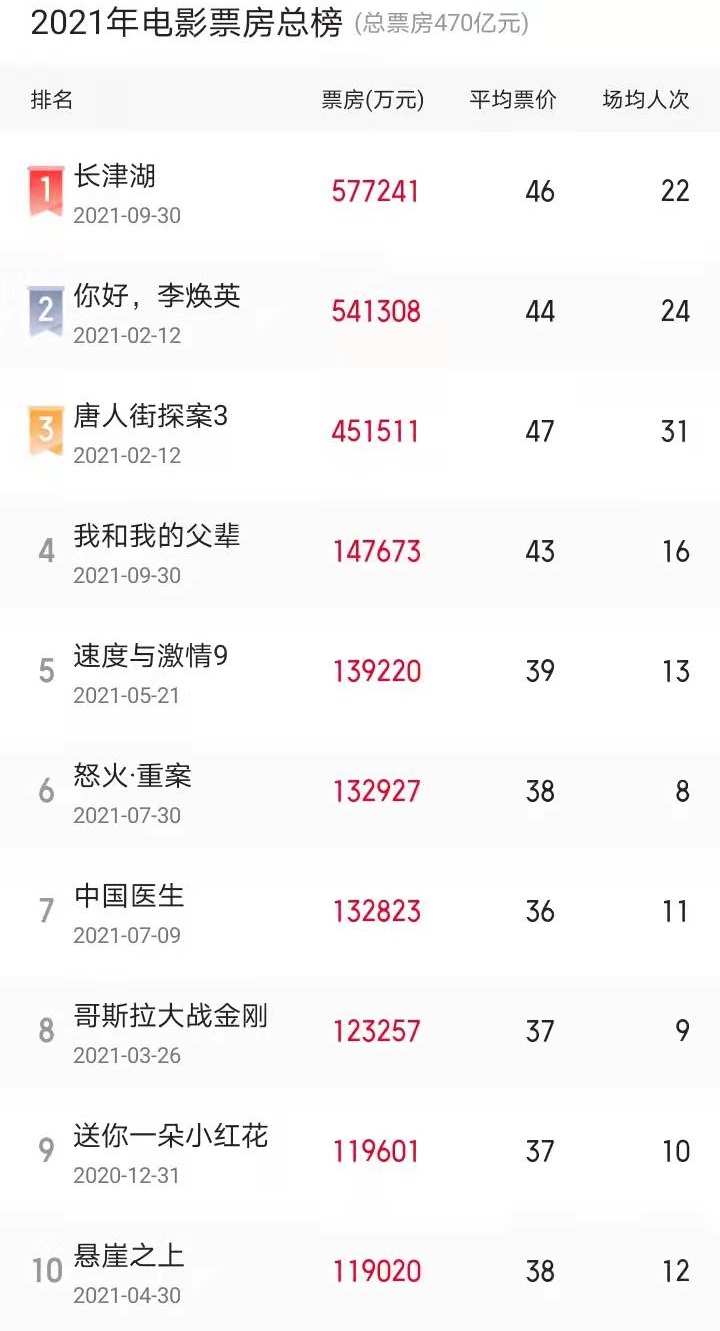View details for 悬崖之上
720x1331 pixels.
(x=129, y=1257)
